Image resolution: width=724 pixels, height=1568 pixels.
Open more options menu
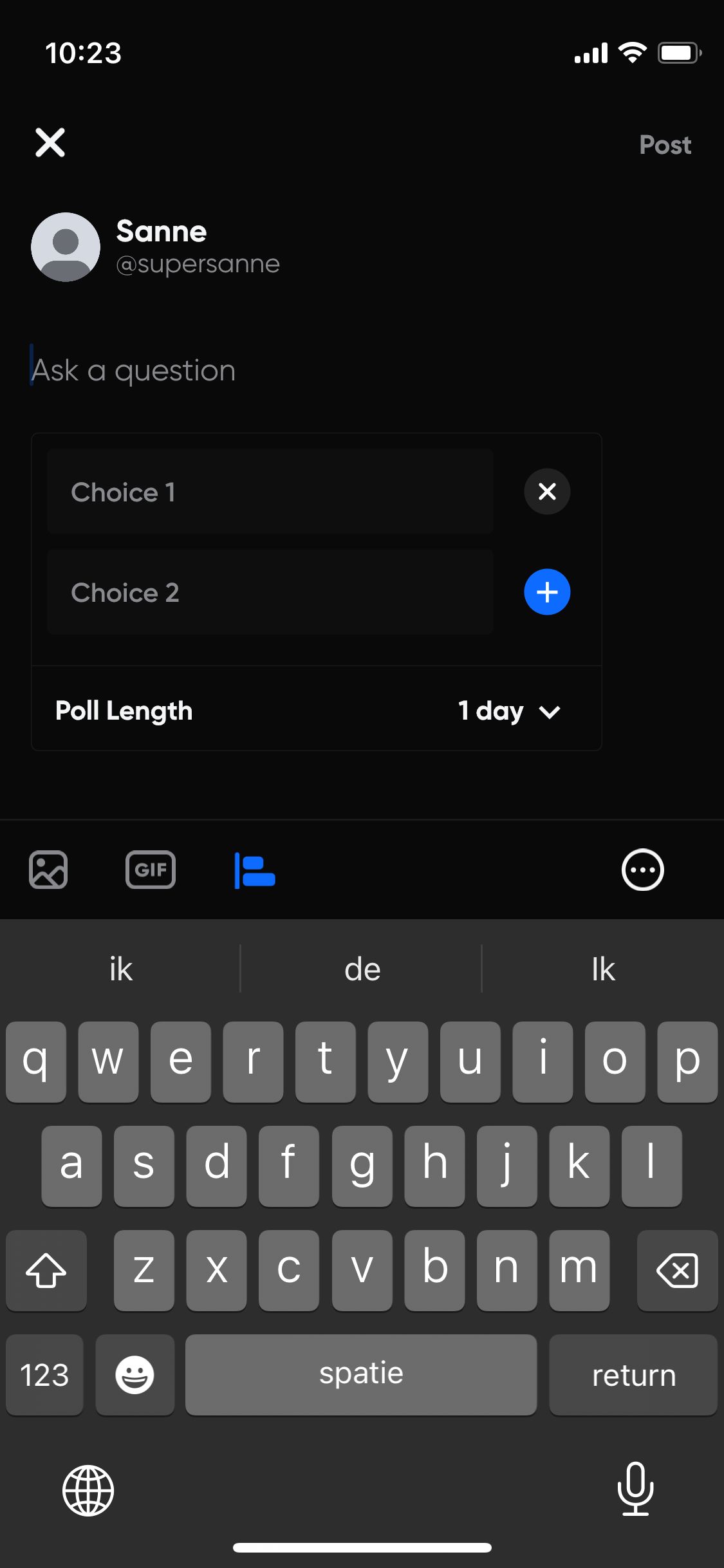(642, 870)
